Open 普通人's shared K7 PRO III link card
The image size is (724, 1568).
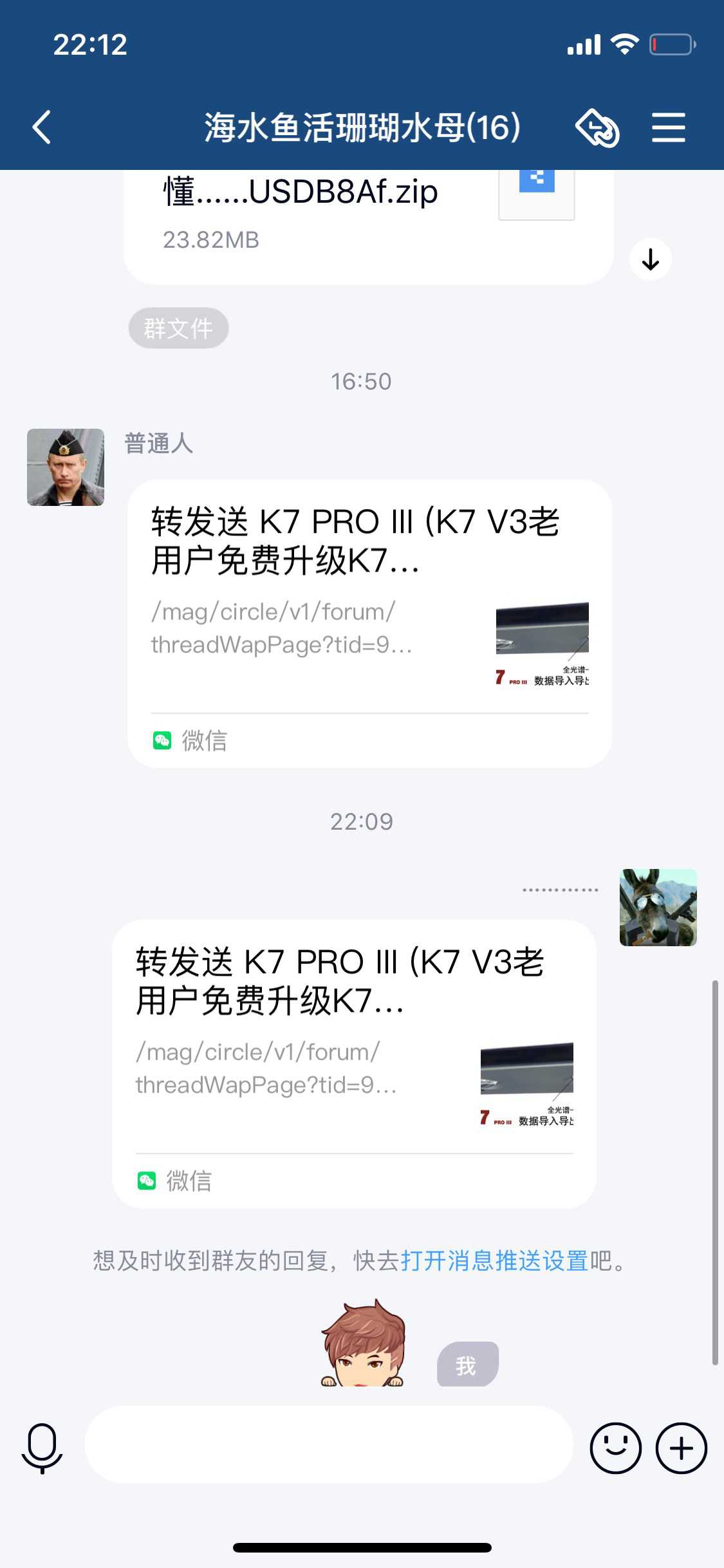click(369, 623)
